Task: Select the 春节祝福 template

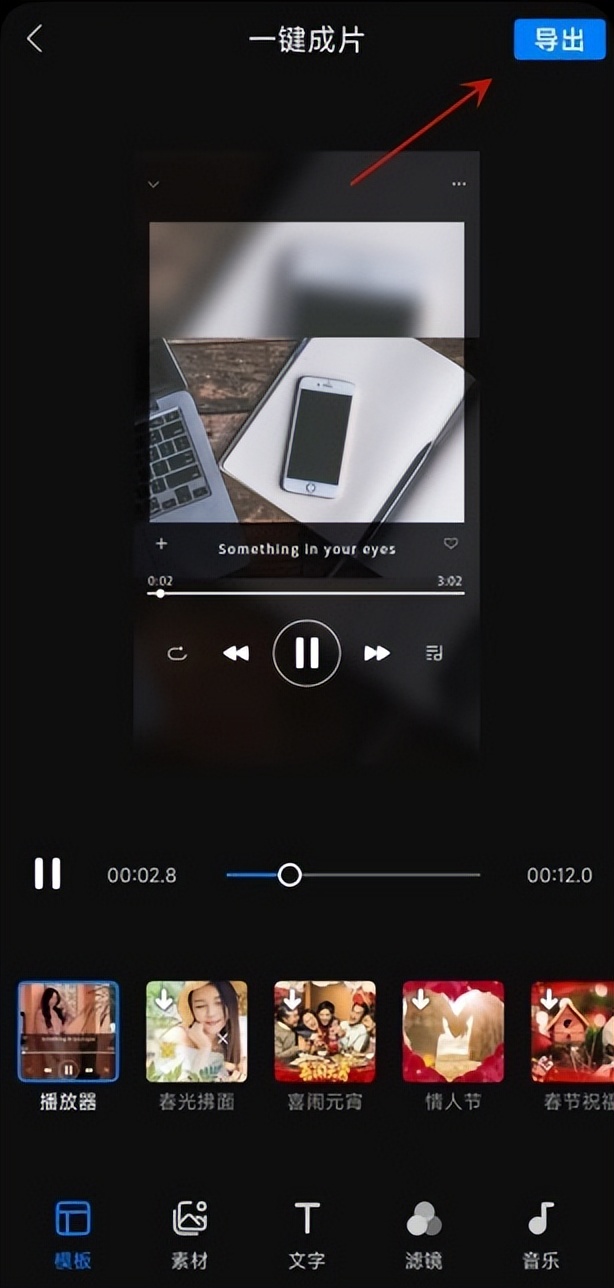Action: pyautogui.click(x=572, y=1032)
